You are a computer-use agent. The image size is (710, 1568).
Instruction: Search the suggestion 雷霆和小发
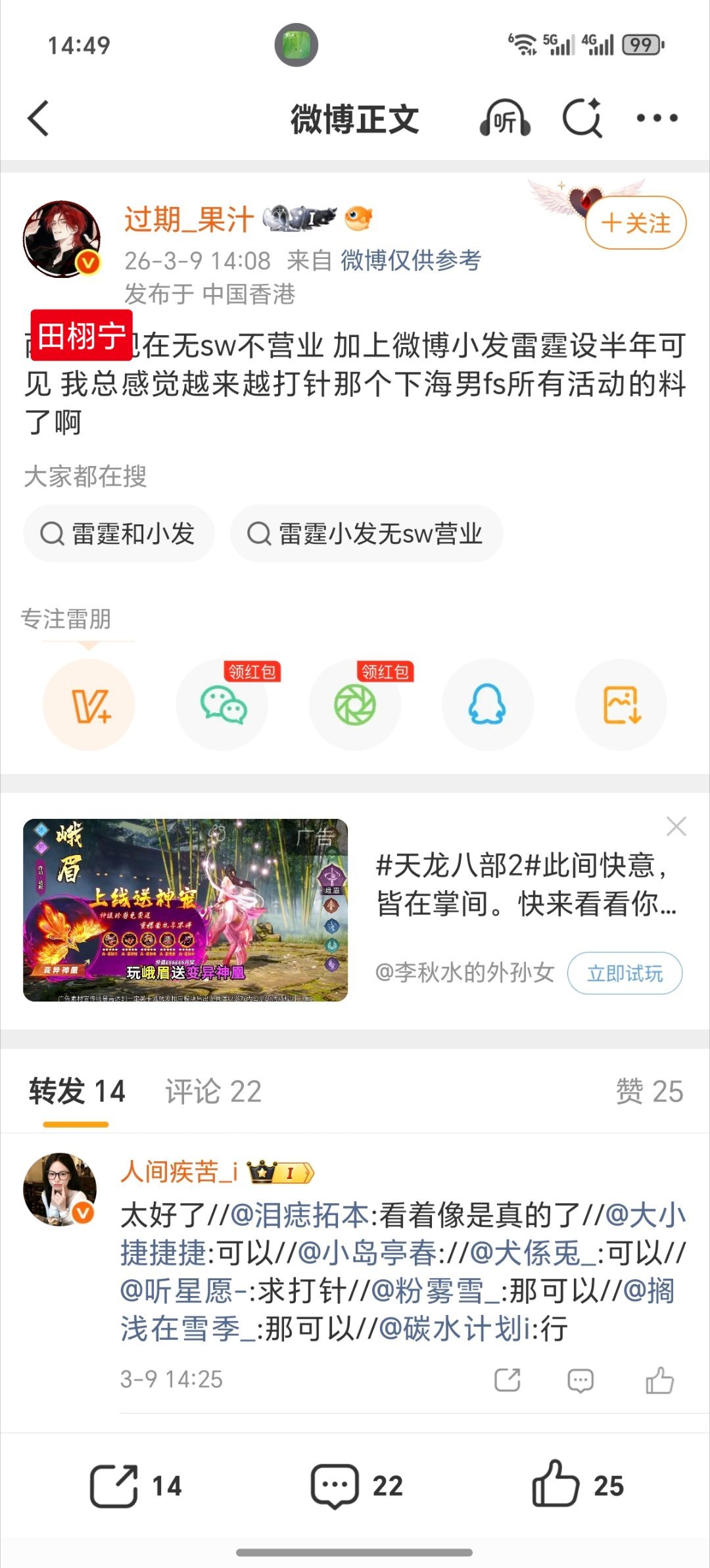coord(118,534)
